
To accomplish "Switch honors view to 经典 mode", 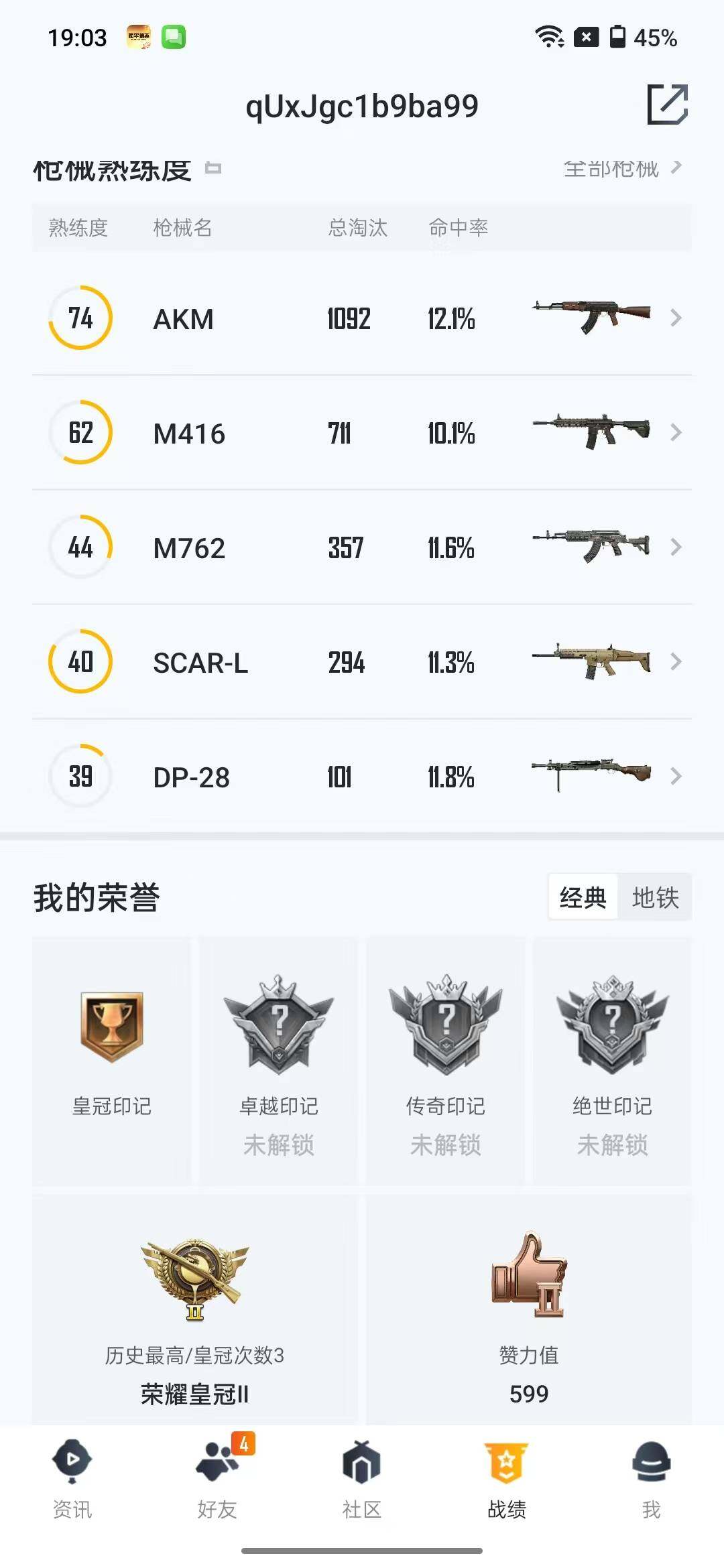I will click(x=582, y=897).
